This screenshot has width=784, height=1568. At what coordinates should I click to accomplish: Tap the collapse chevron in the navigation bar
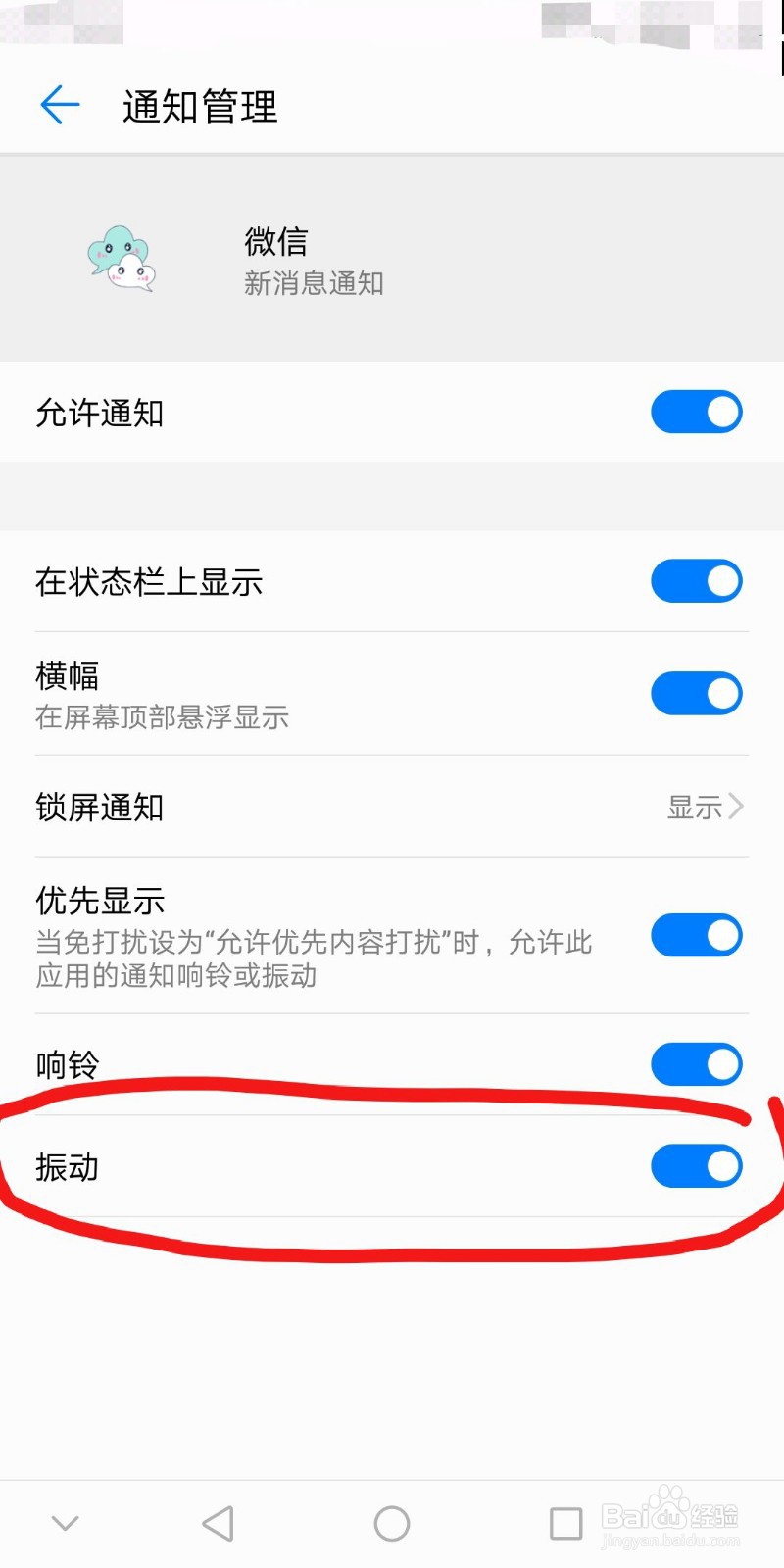[64, 1524]
